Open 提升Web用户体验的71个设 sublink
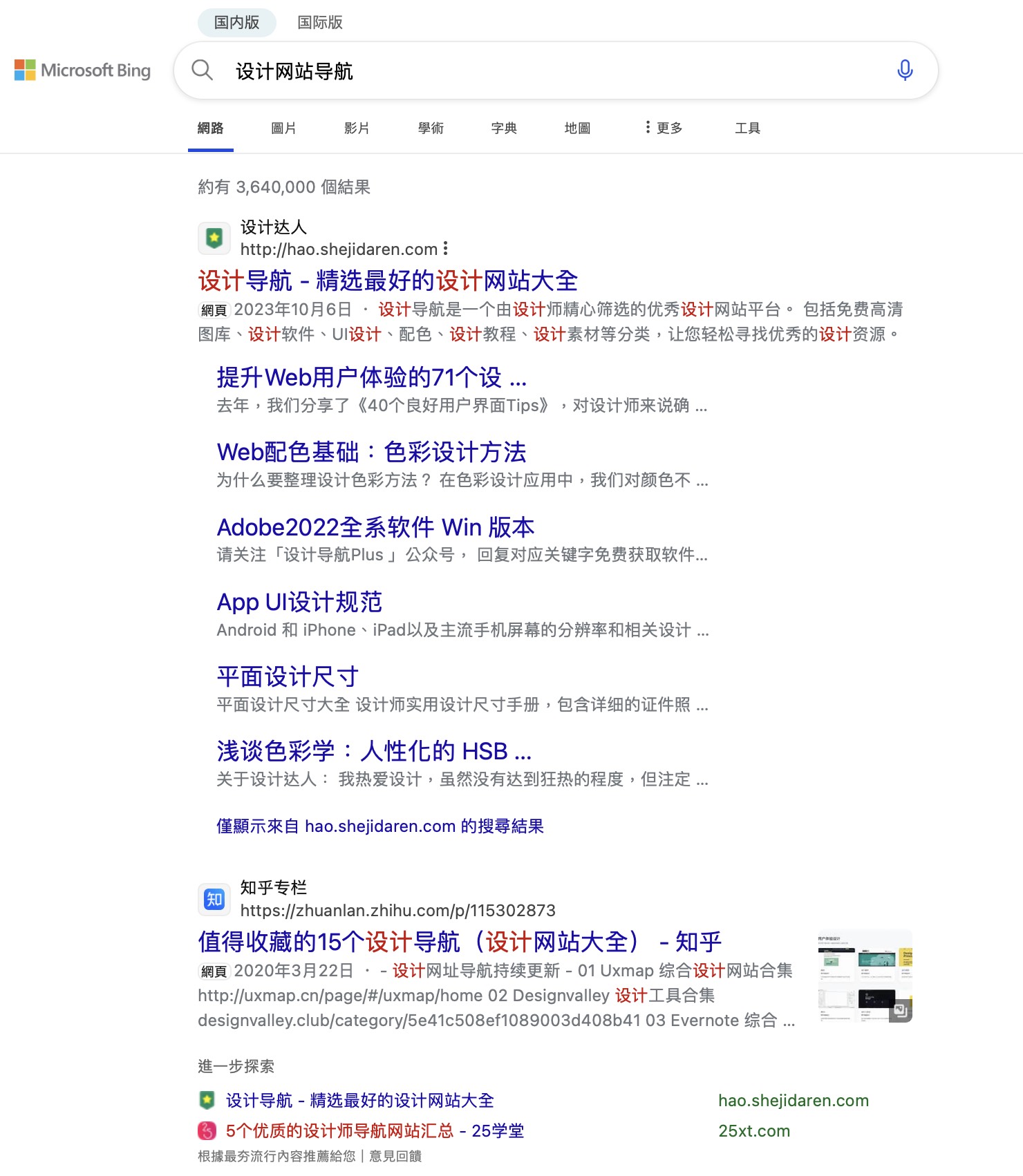Image resolution: width=1023 pixels, height=1176 pixels. point(371,377)
